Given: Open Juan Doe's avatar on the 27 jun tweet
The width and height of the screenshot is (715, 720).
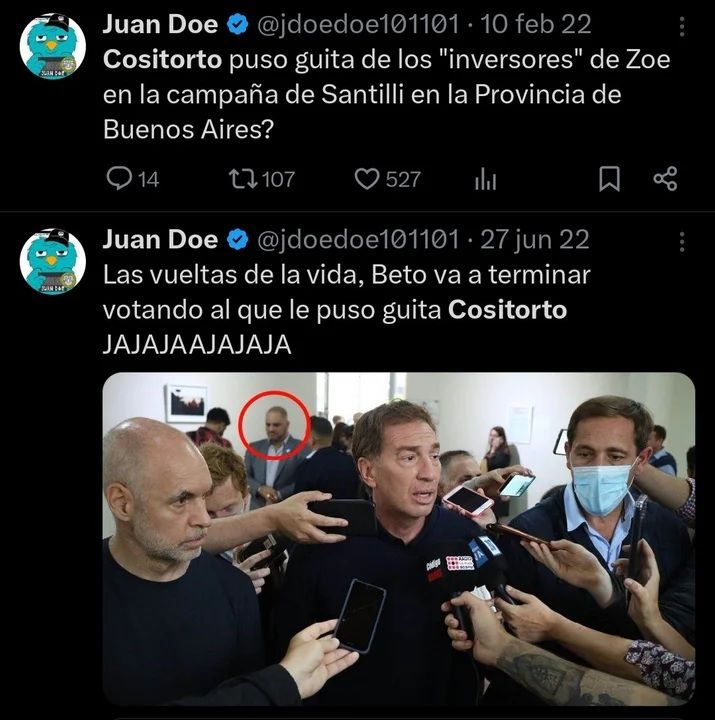Looking at the screenshot, I should click(53, 263).
